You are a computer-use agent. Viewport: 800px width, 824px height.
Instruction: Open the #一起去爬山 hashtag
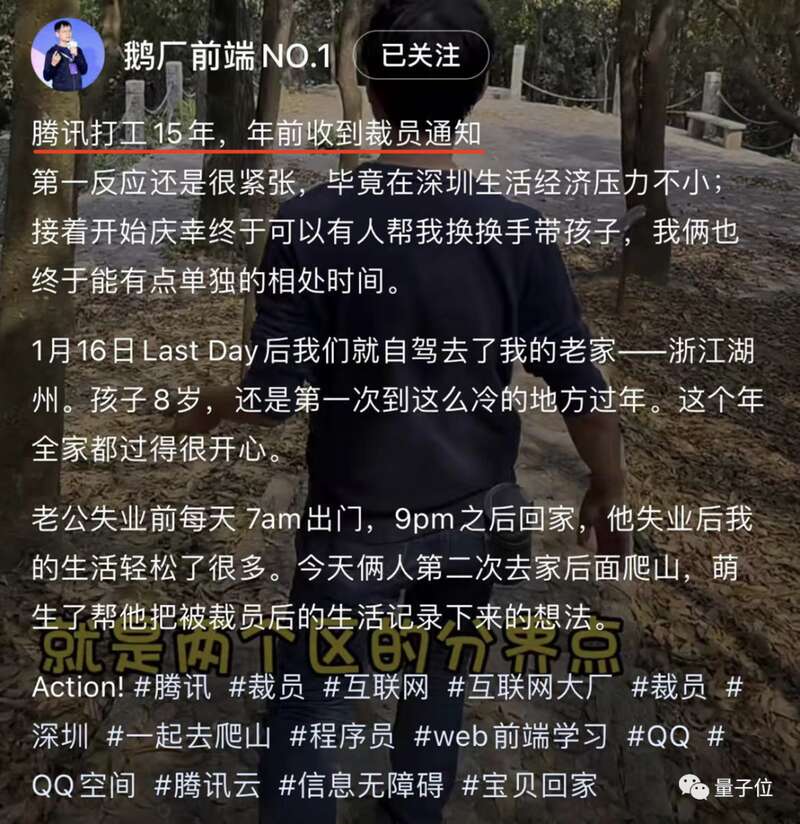(189, 737)
